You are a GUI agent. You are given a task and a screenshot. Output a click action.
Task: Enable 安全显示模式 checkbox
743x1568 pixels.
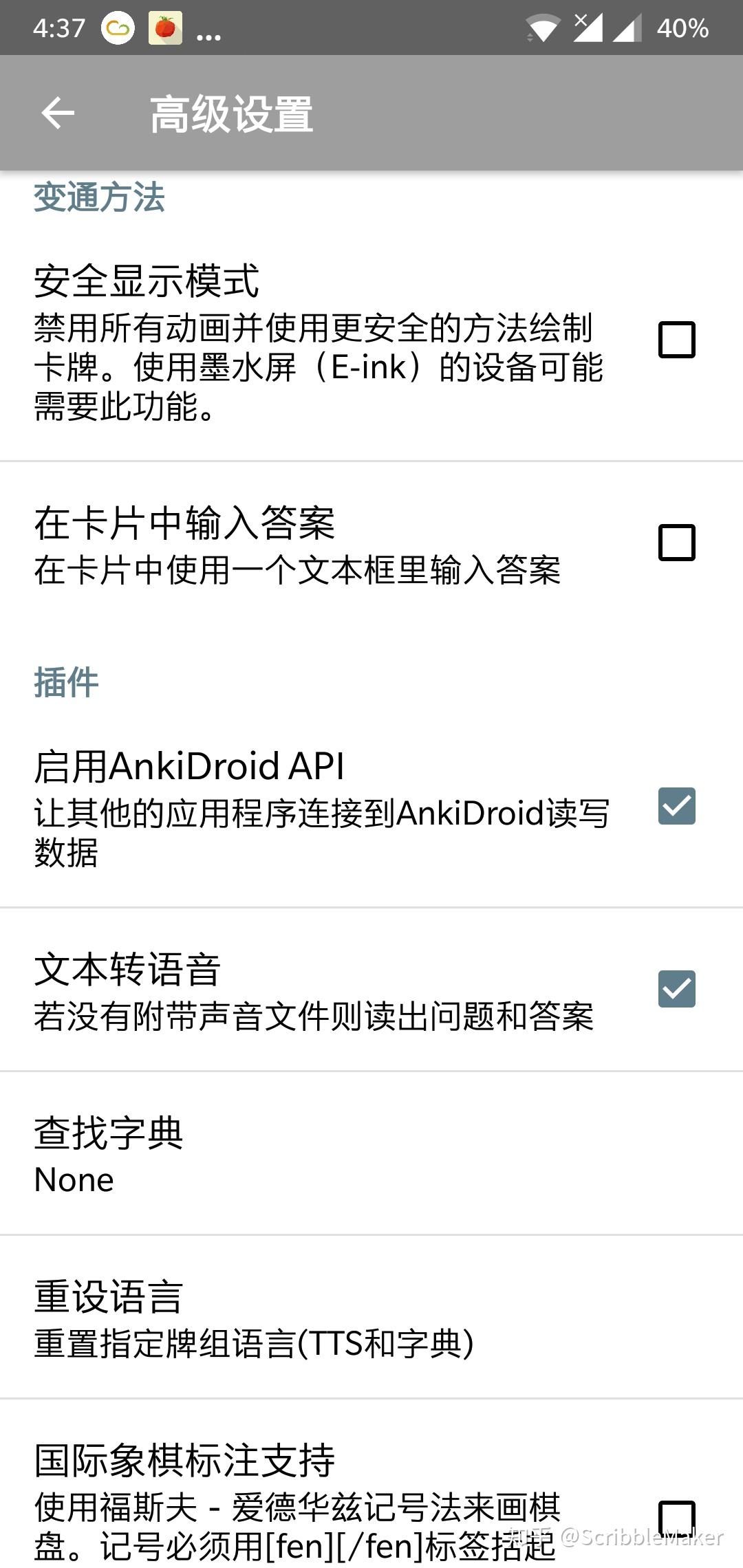coord(676,340)
